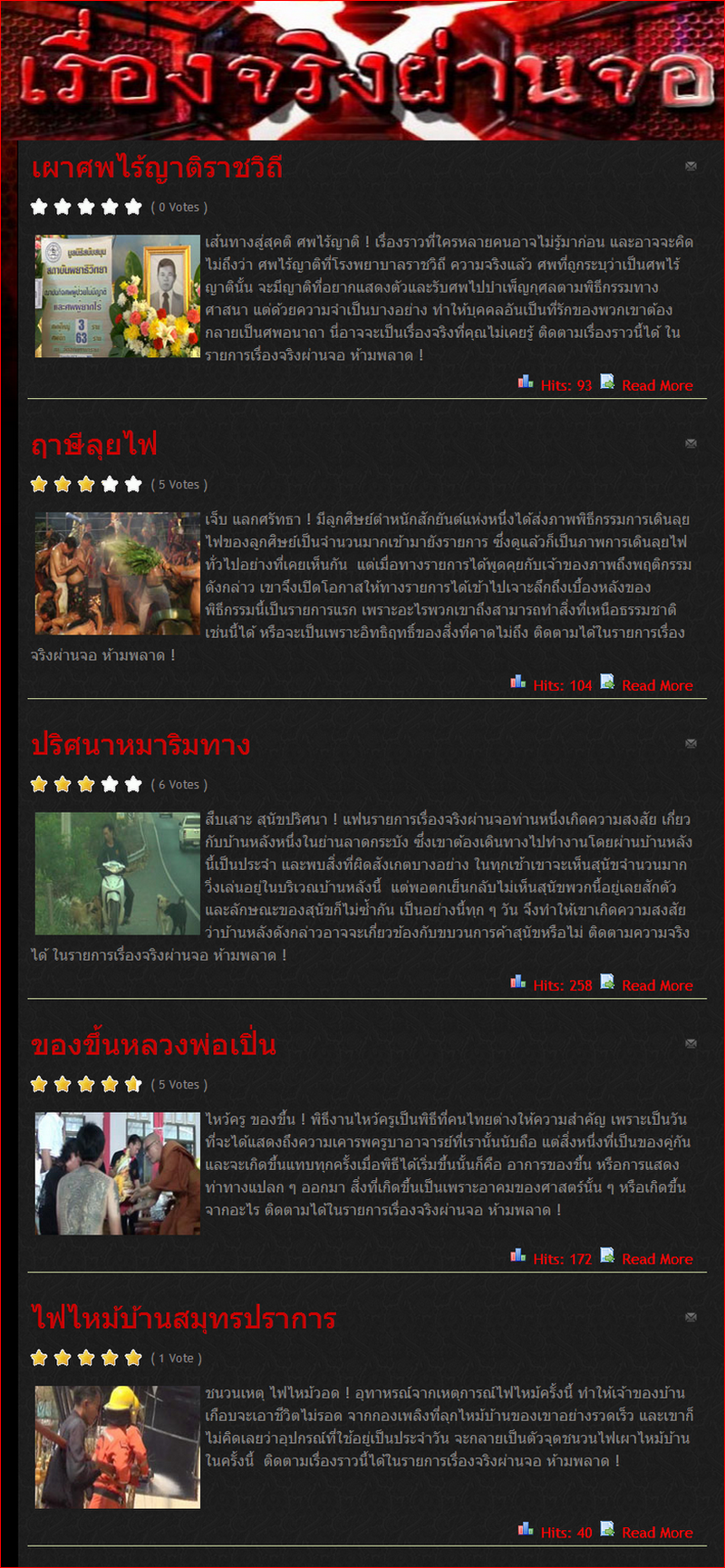This screenshot has height=1568, width=725.
Task: Open the ปริศนาหมาริมทาง thumbnail image
Action: pyautogui.click(x=117, y=873)
